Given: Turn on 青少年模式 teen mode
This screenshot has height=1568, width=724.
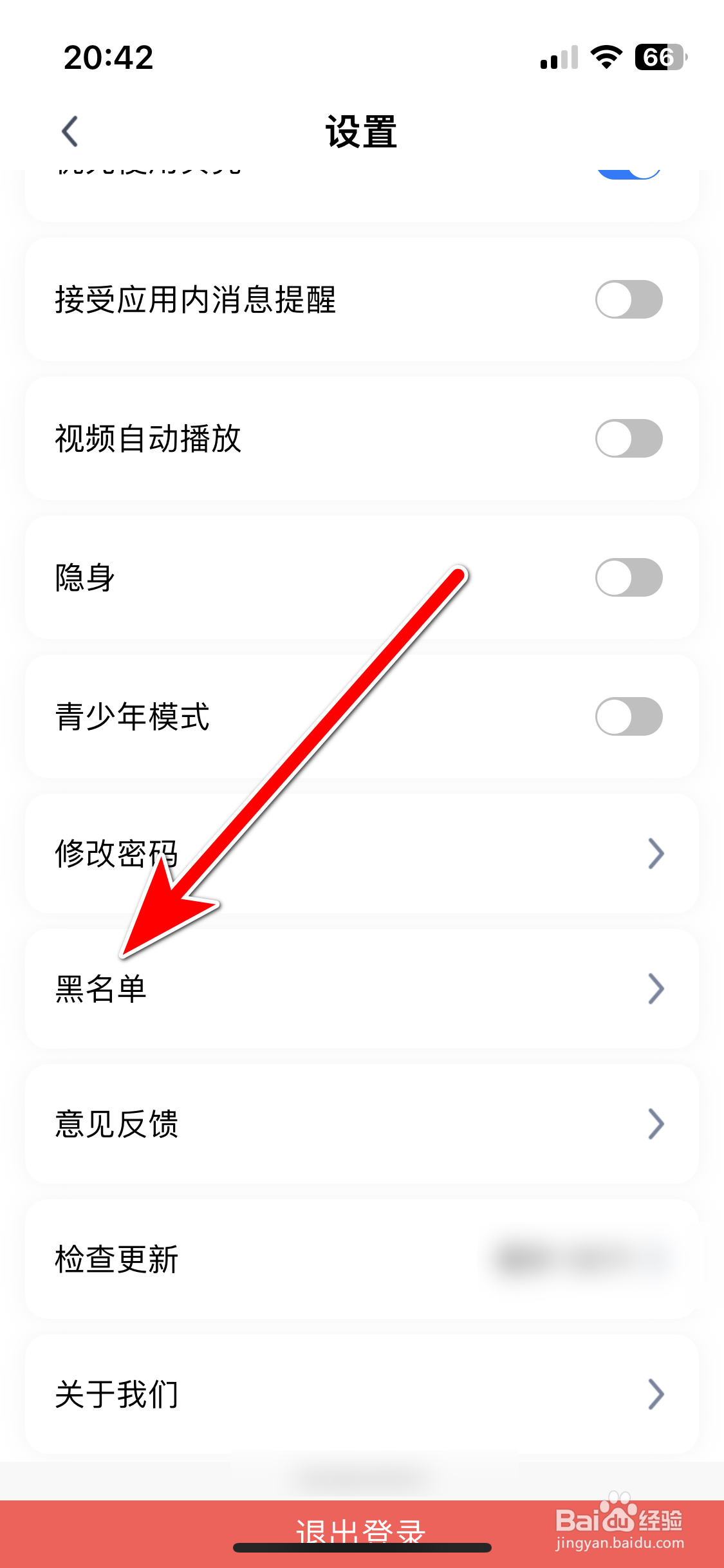Looking at the screenshot, I should click(629, 716).
